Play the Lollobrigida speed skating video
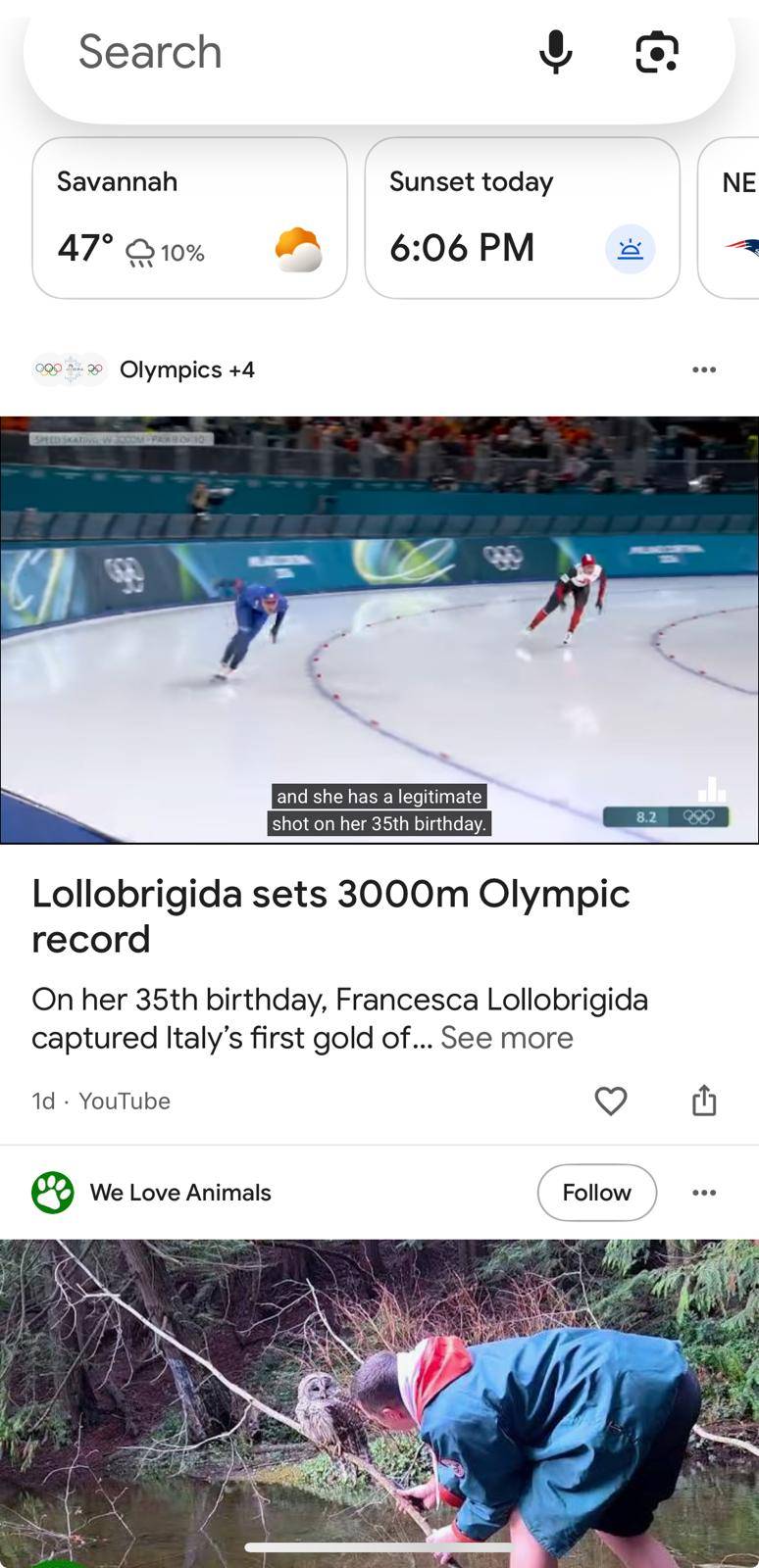 click(x=379, y=629)
